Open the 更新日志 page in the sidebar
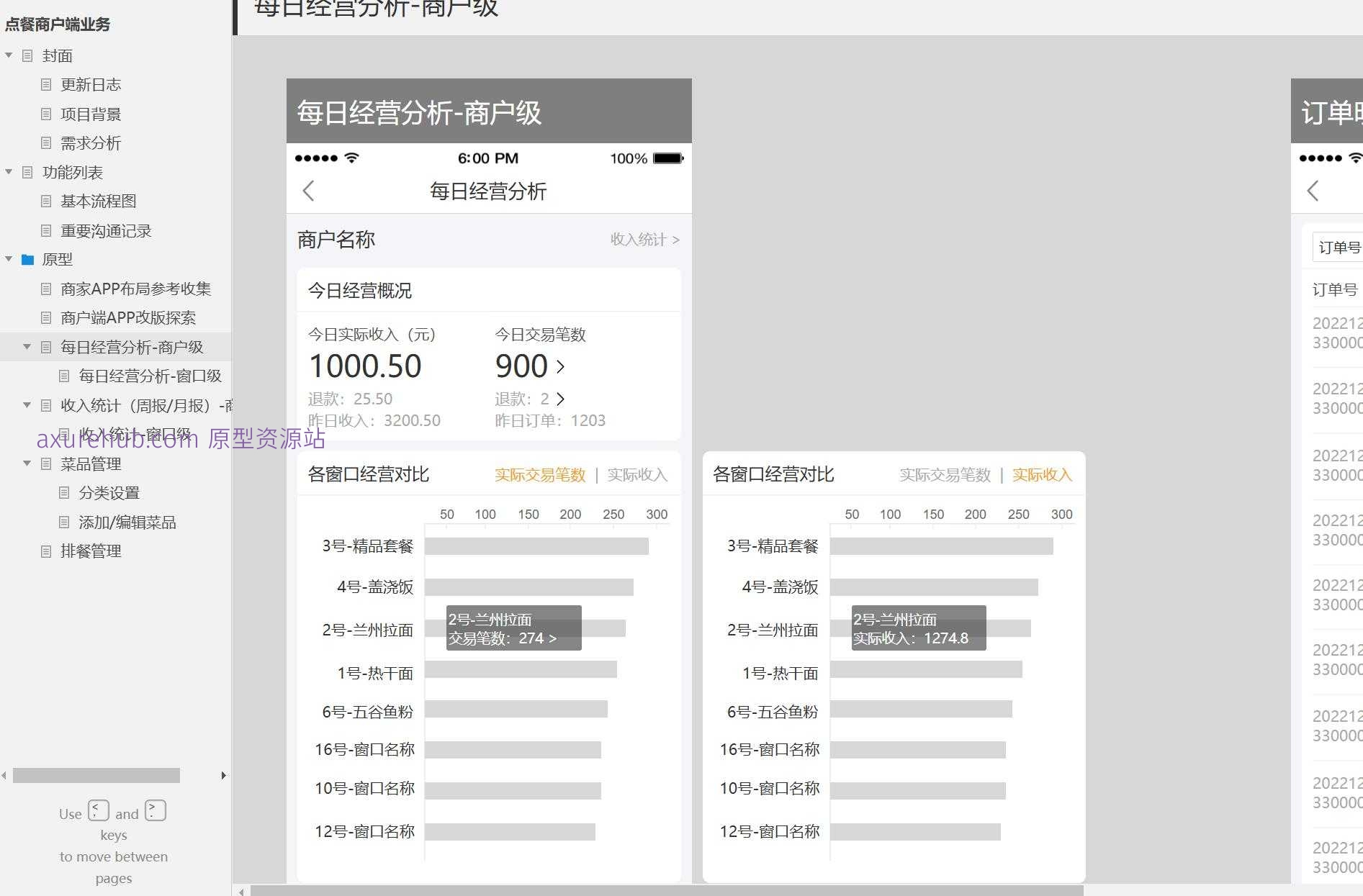 tap(90, 85)
